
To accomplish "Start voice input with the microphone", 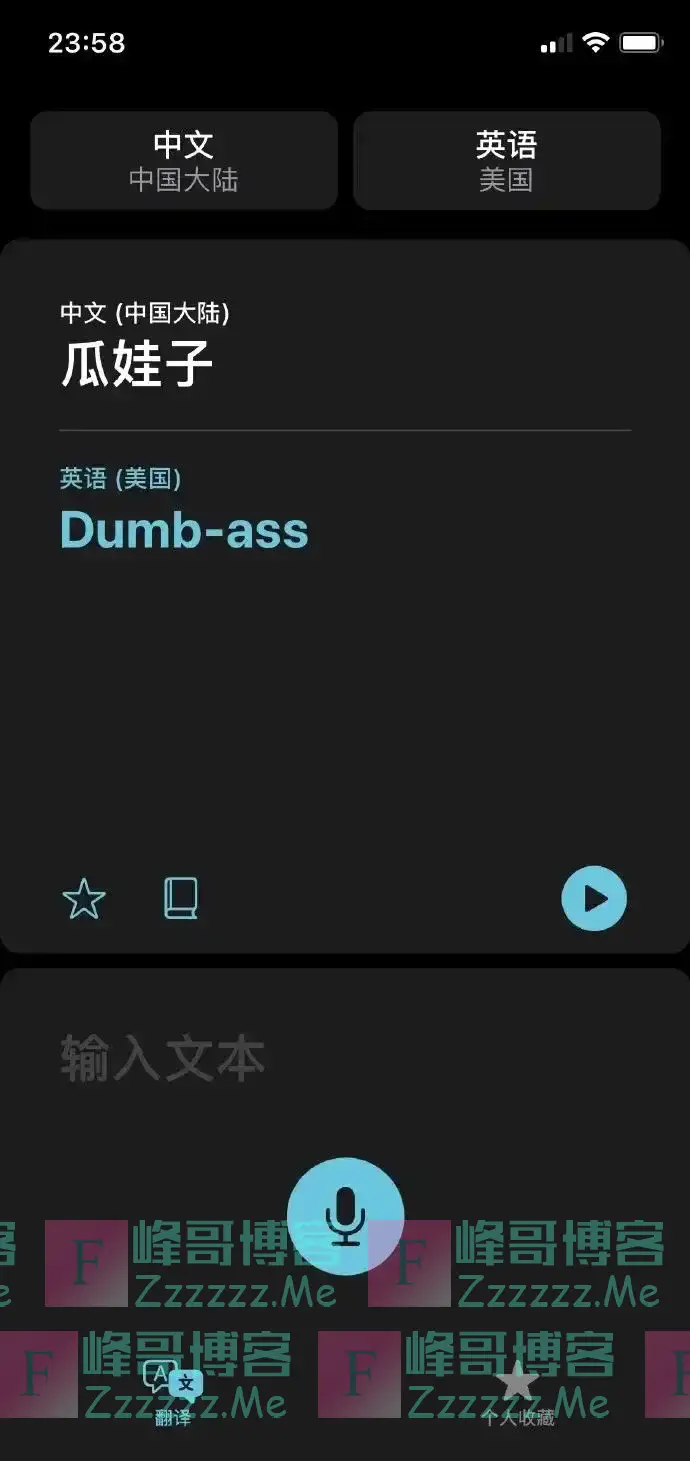I will [x=345, y=1216].
